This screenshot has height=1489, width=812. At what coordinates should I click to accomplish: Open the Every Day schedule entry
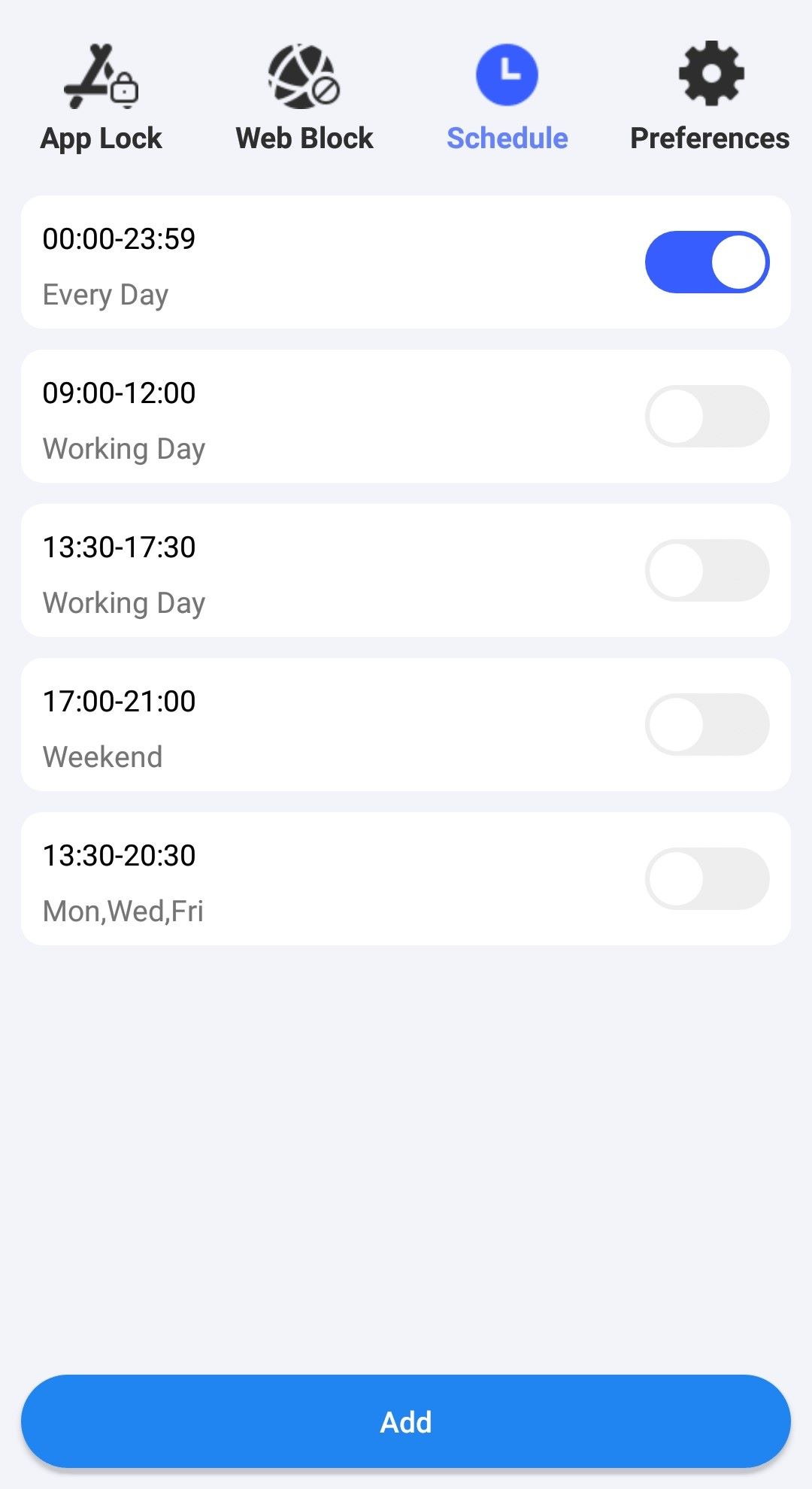pos(301,263)
